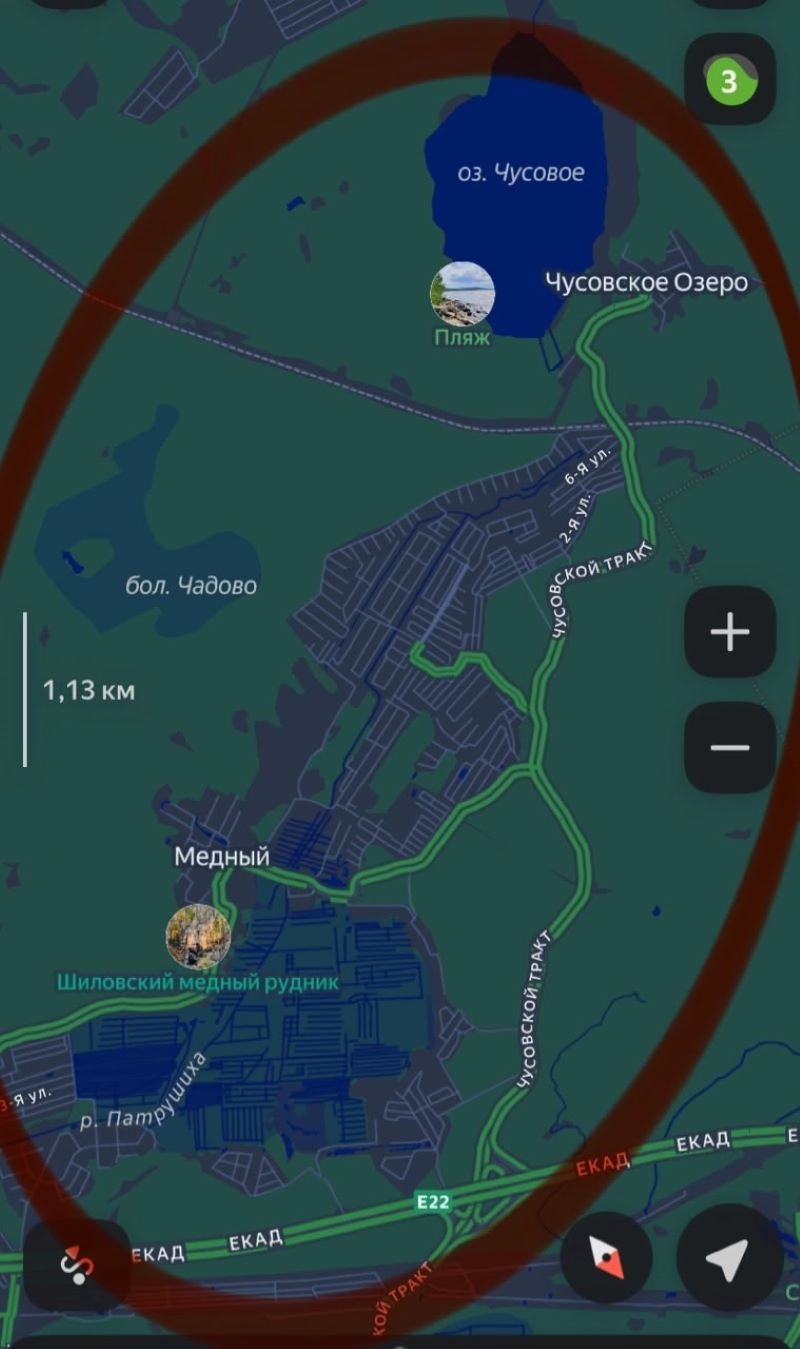Tap the compass to reset map orientation
The width and height of the screenshot is (800, 1349).
click(x=607, y=1257)
